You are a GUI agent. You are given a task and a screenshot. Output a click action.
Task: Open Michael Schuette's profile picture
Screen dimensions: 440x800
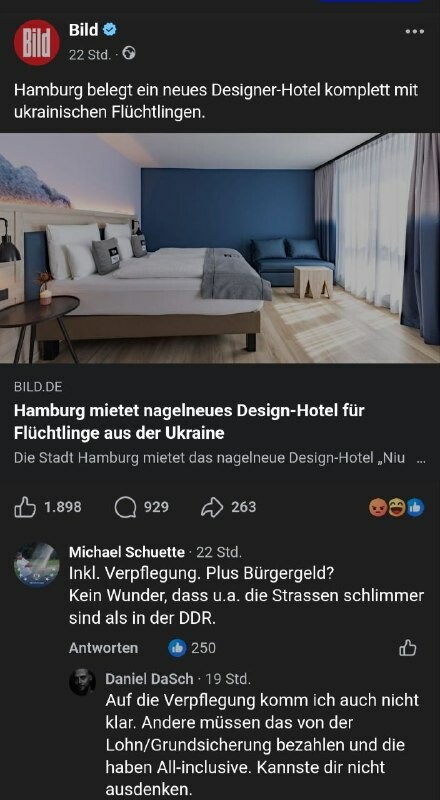click(x=36, y=565)
